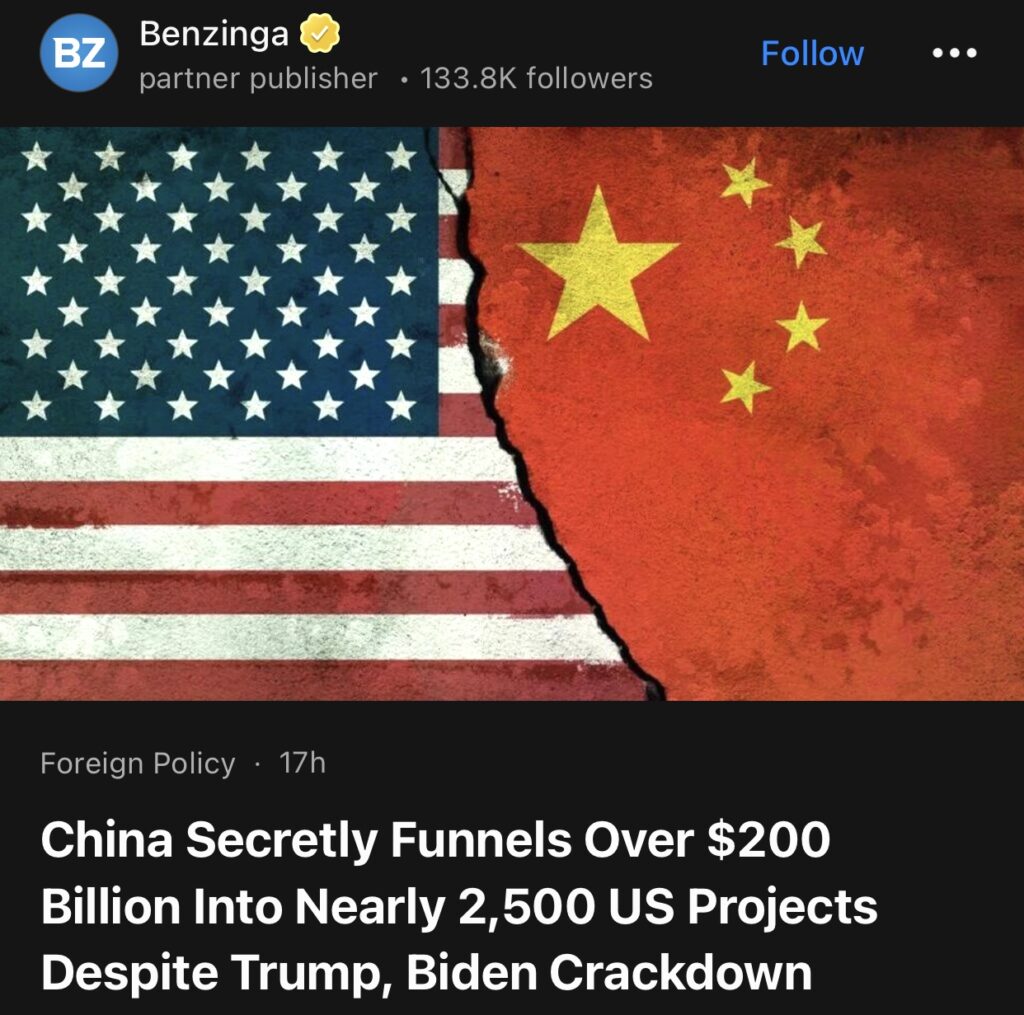Viewport: 1024px width, 1015px height.
Task: Open the US-China flags article image
Action: click(x=512, y=413)
